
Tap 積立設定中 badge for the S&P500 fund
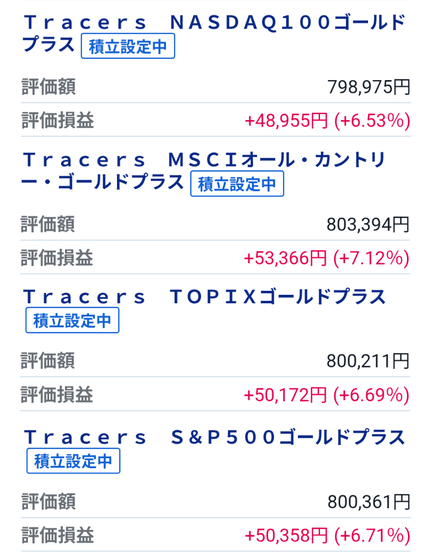pyautogui.click(x=73, y=461)
